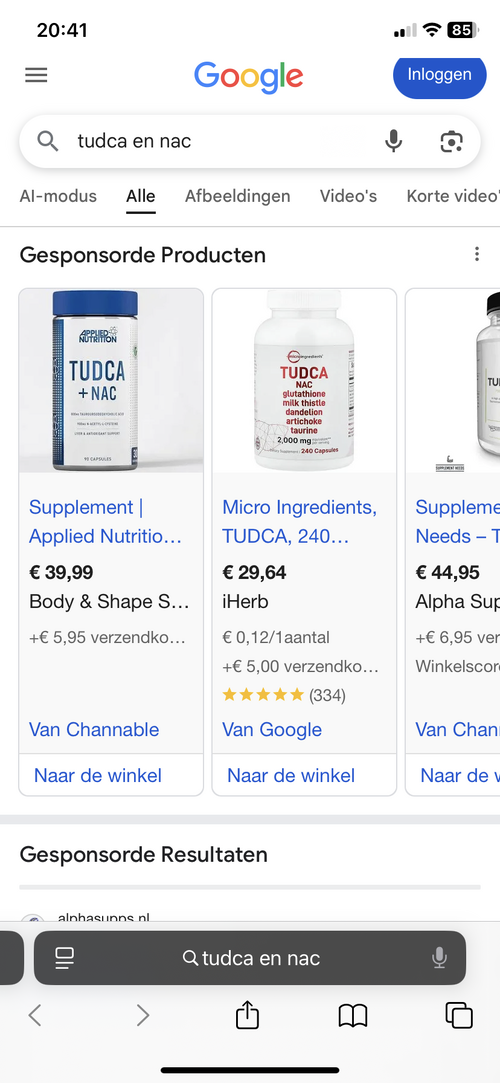Tap the Inloggen button

[x=439, y=75]
